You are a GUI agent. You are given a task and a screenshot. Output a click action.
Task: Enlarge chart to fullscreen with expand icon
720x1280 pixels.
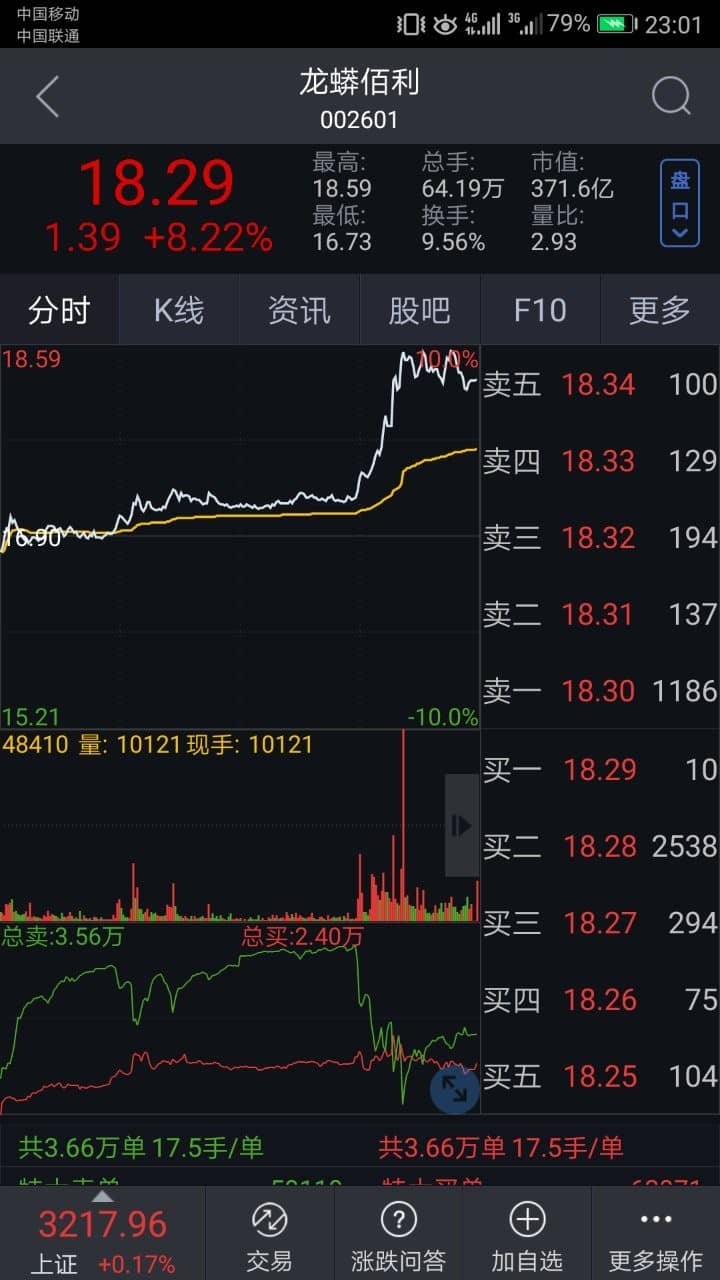454,1089
